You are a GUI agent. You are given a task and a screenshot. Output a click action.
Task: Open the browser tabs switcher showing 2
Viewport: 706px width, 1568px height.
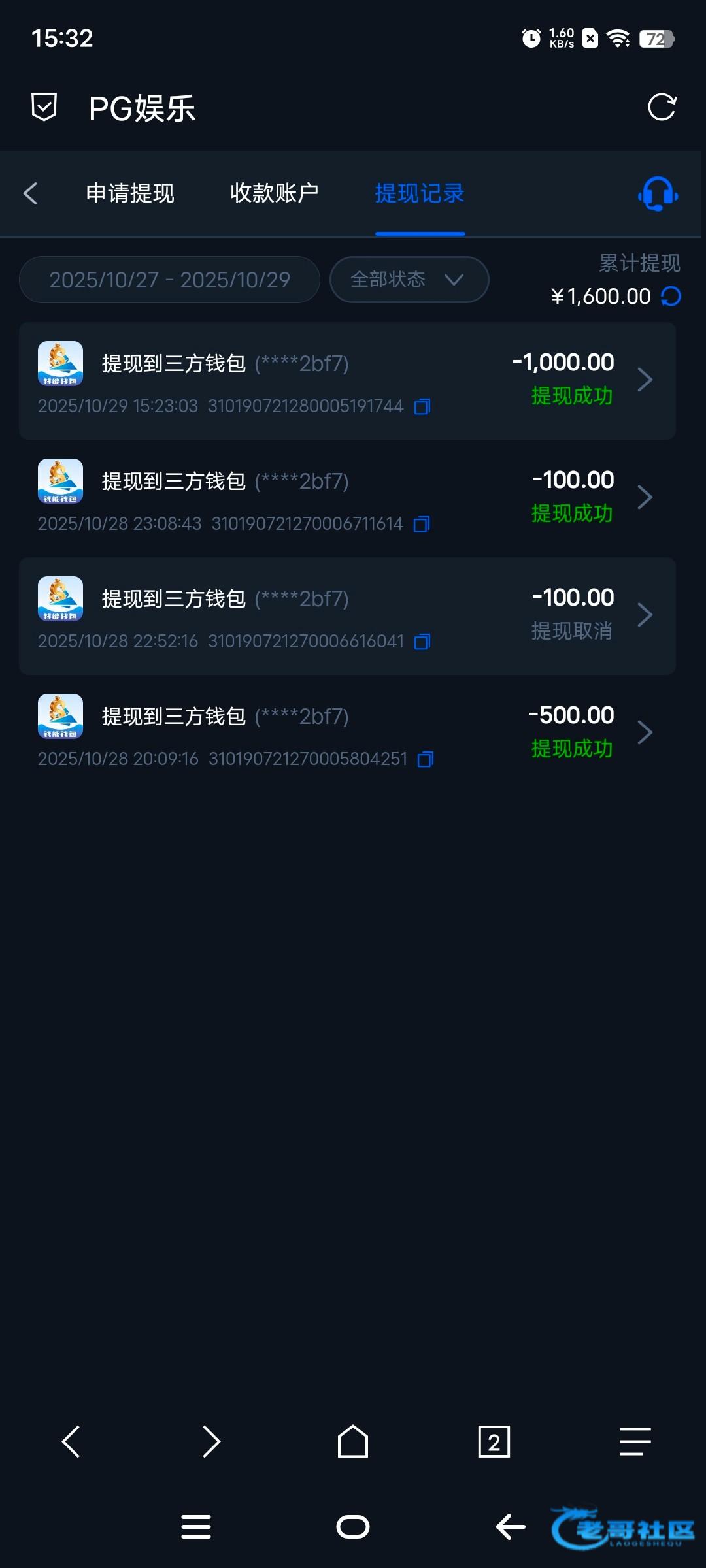tap(494, 1442)
